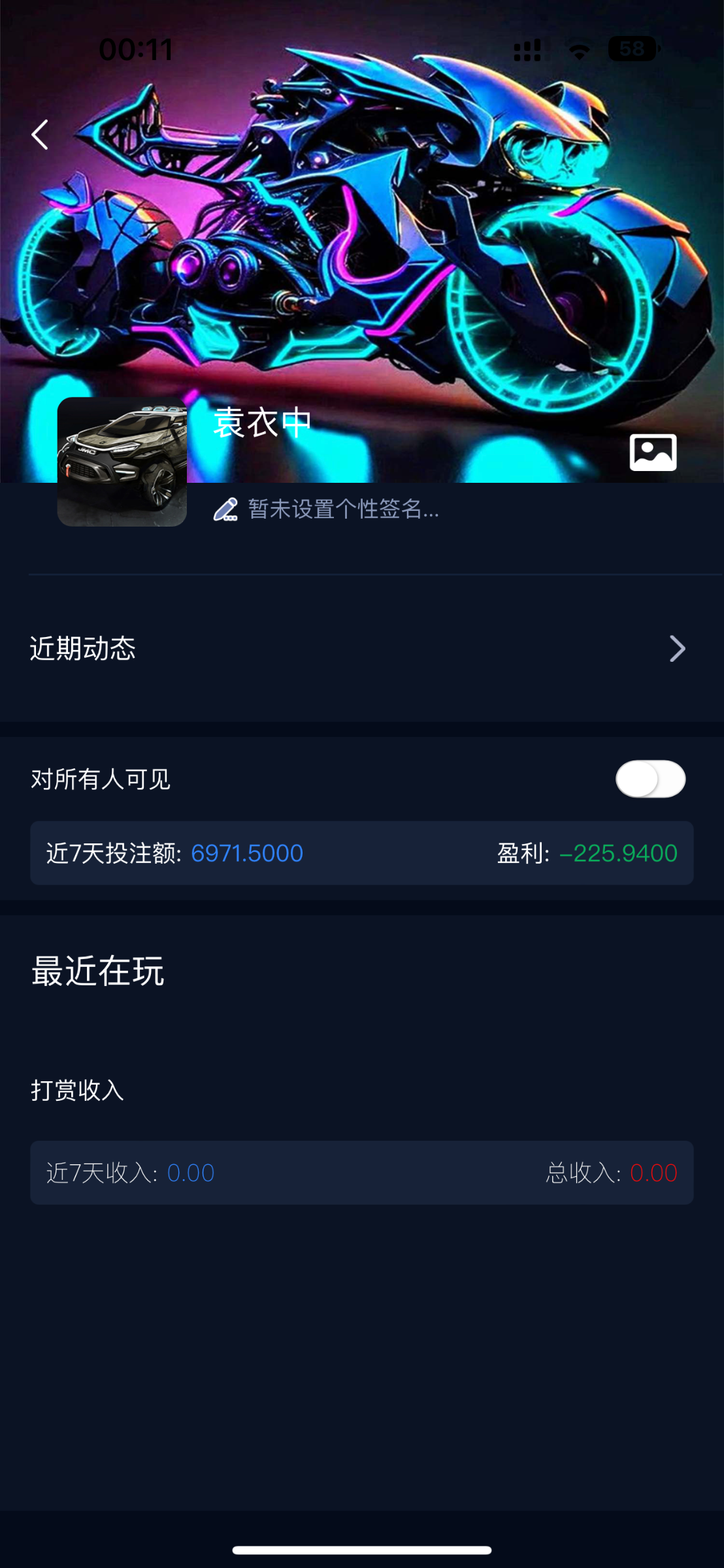Image resolution: width=724 pixels, height=1568 pixels.
Task: Click the pencil icon to edit signature
Action: (226, 509)
